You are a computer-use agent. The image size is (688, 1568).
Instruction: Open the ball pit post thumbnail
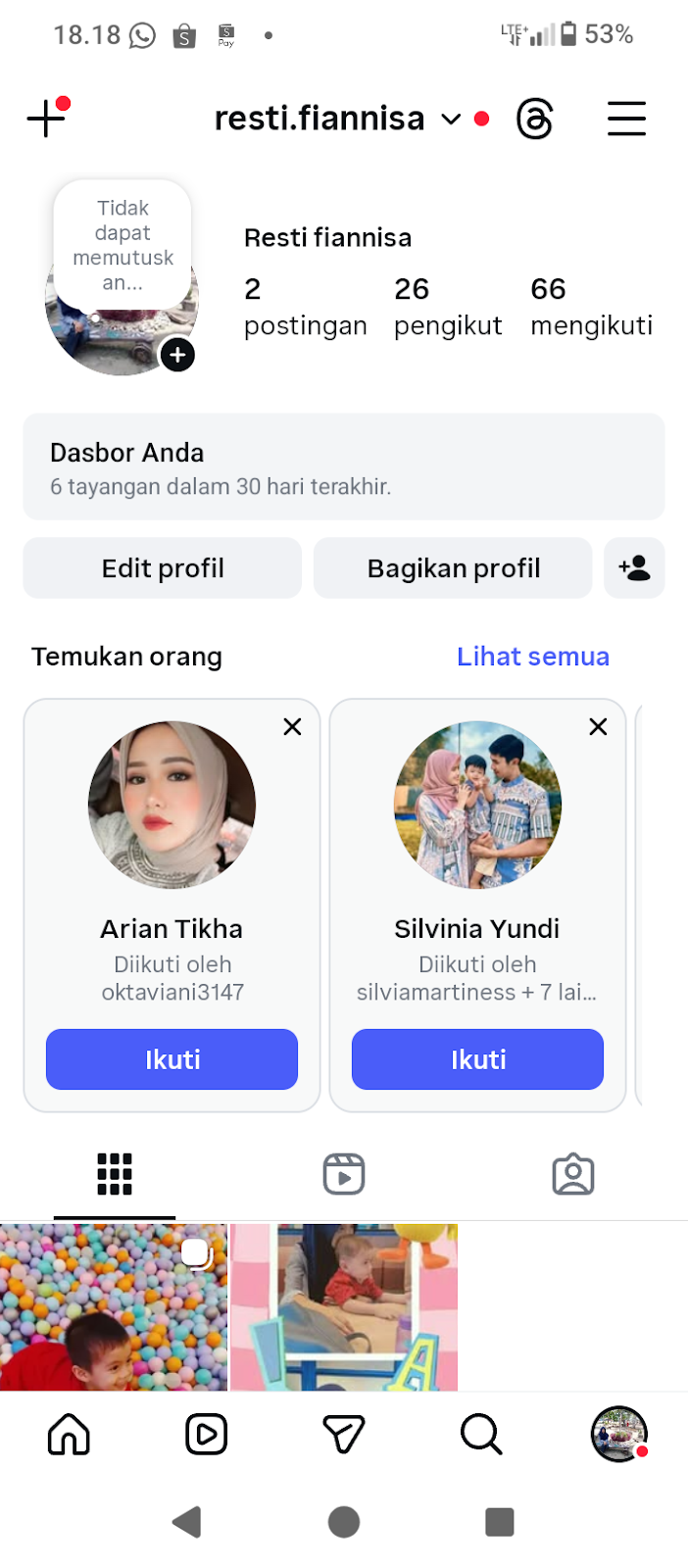point(114,1307)
